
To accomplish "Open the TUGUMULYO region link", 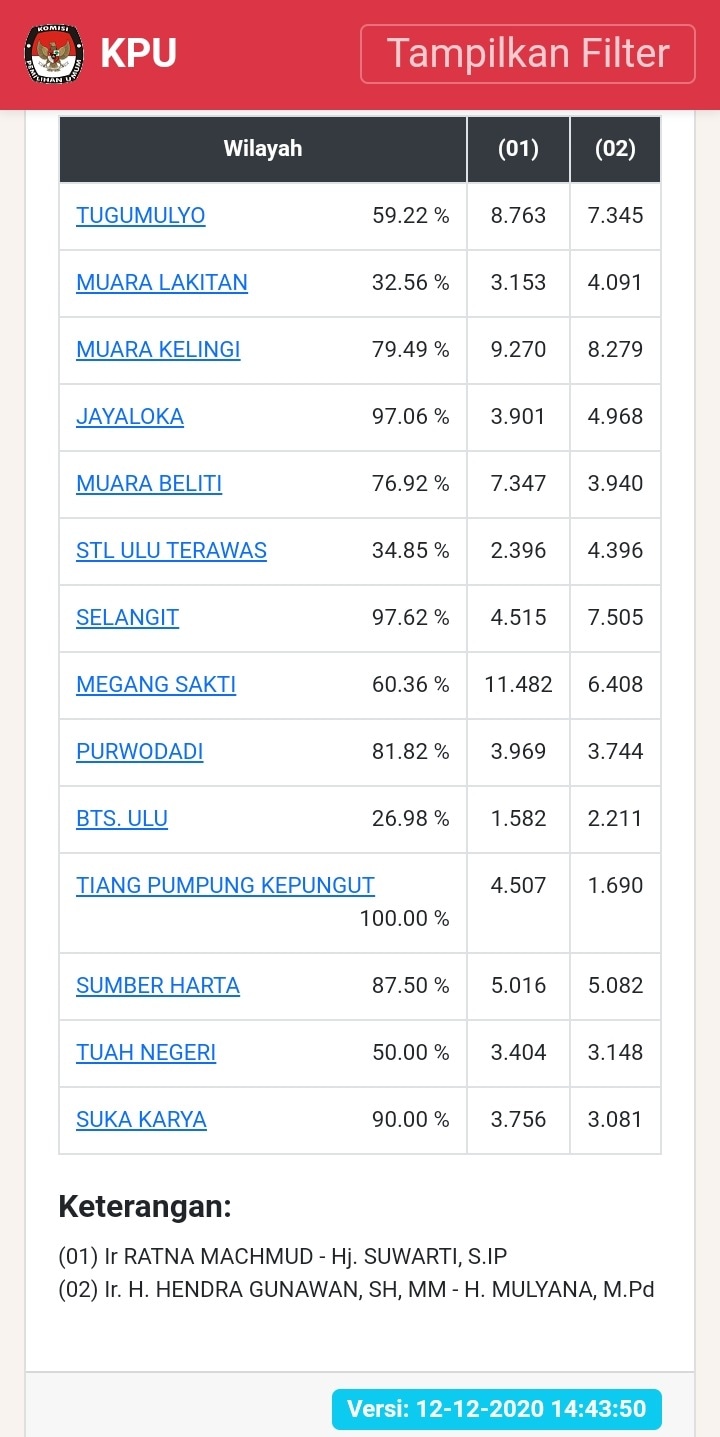I will [x=141, y=215].
